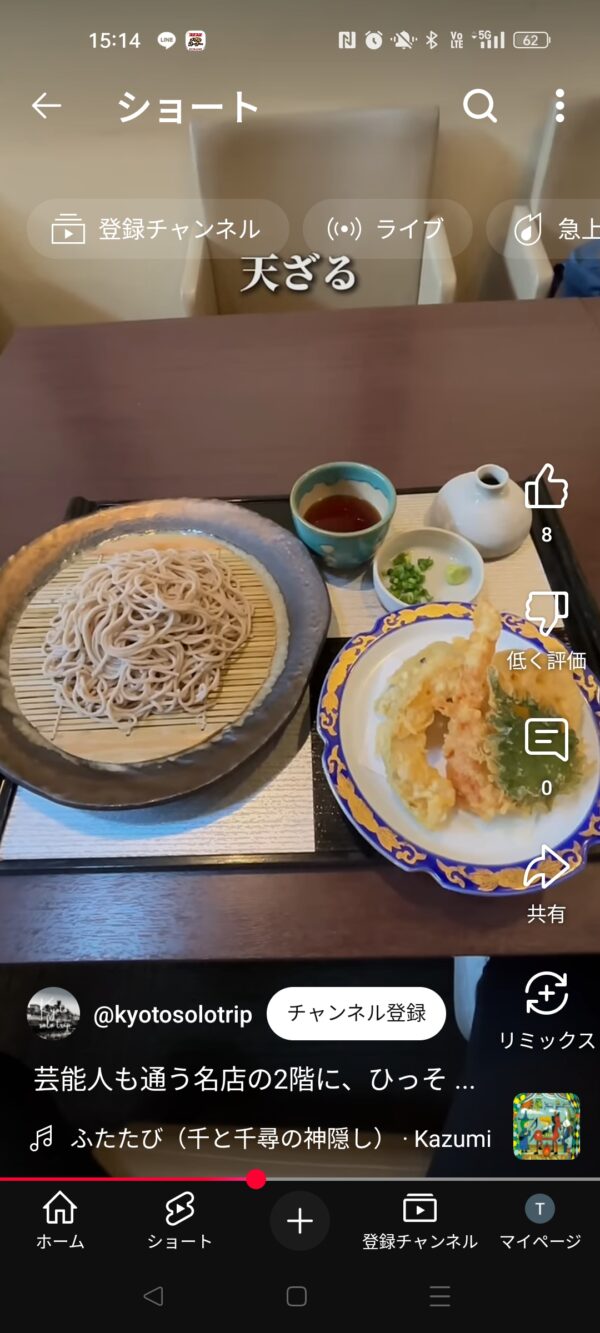Viewport: 600px width, 1333px height.
Task: Open the comments section
Action: pyautogui.click(x=546, y=742)
